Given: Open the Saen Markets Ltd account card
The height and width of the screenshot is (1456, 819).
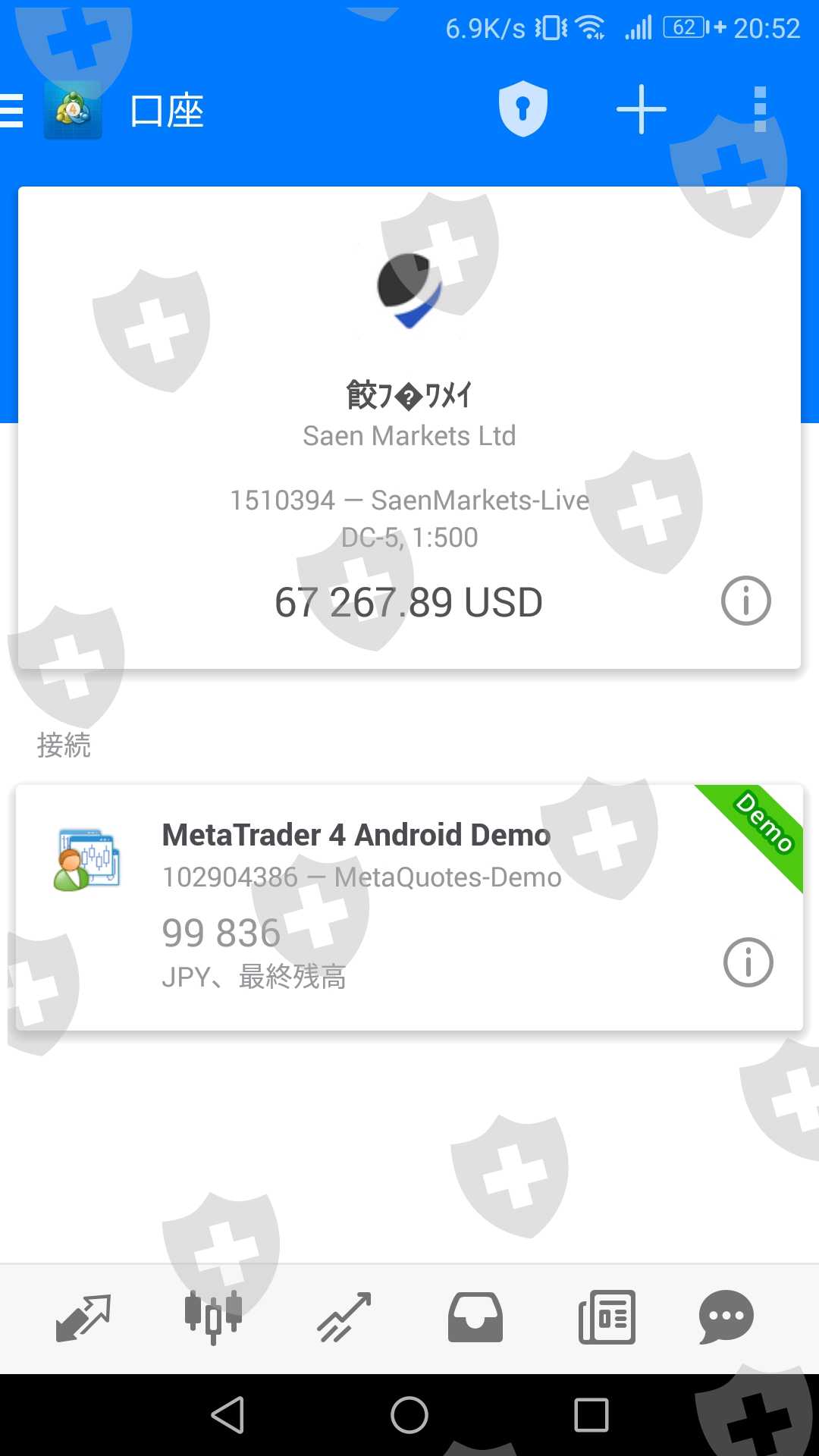Looking at the screenshot, I should click(409, 428).
